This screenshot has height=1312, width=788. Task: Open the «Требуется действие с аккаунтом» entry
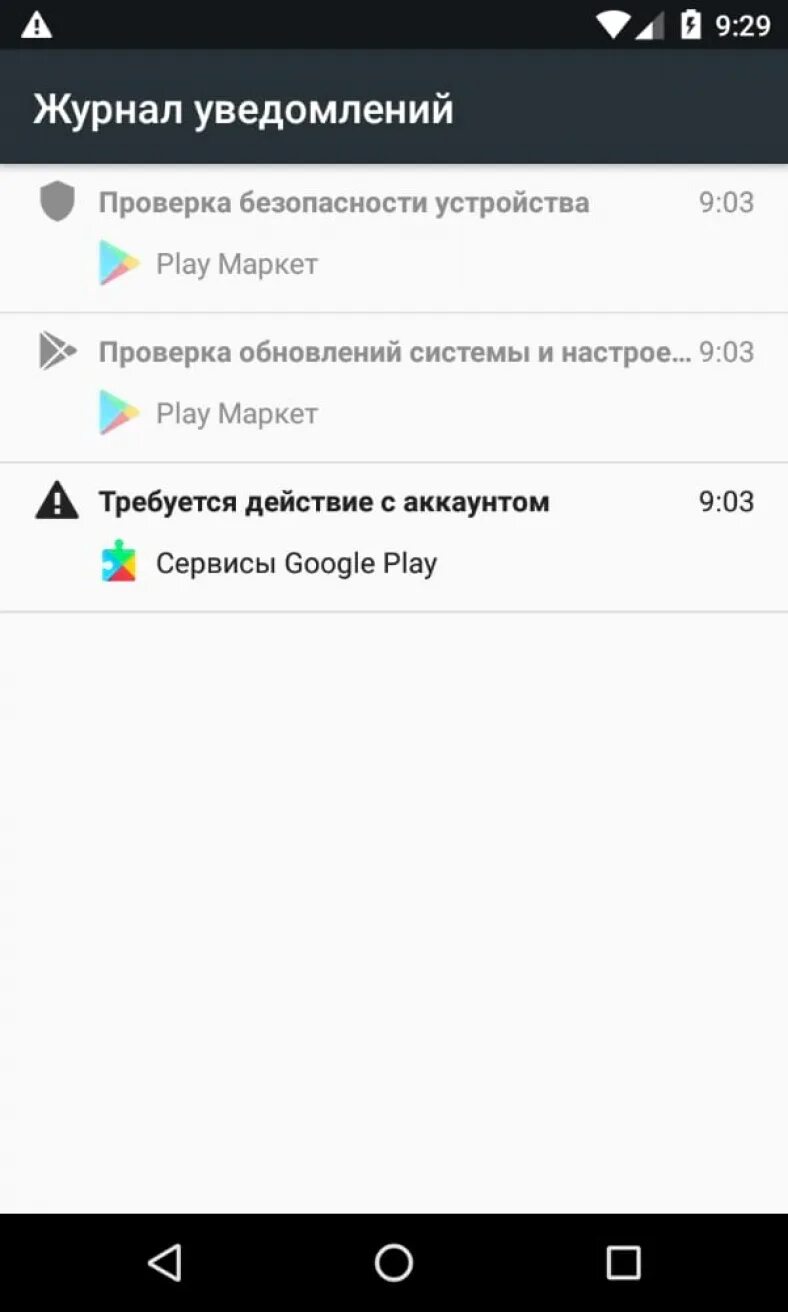coord(324,502)
